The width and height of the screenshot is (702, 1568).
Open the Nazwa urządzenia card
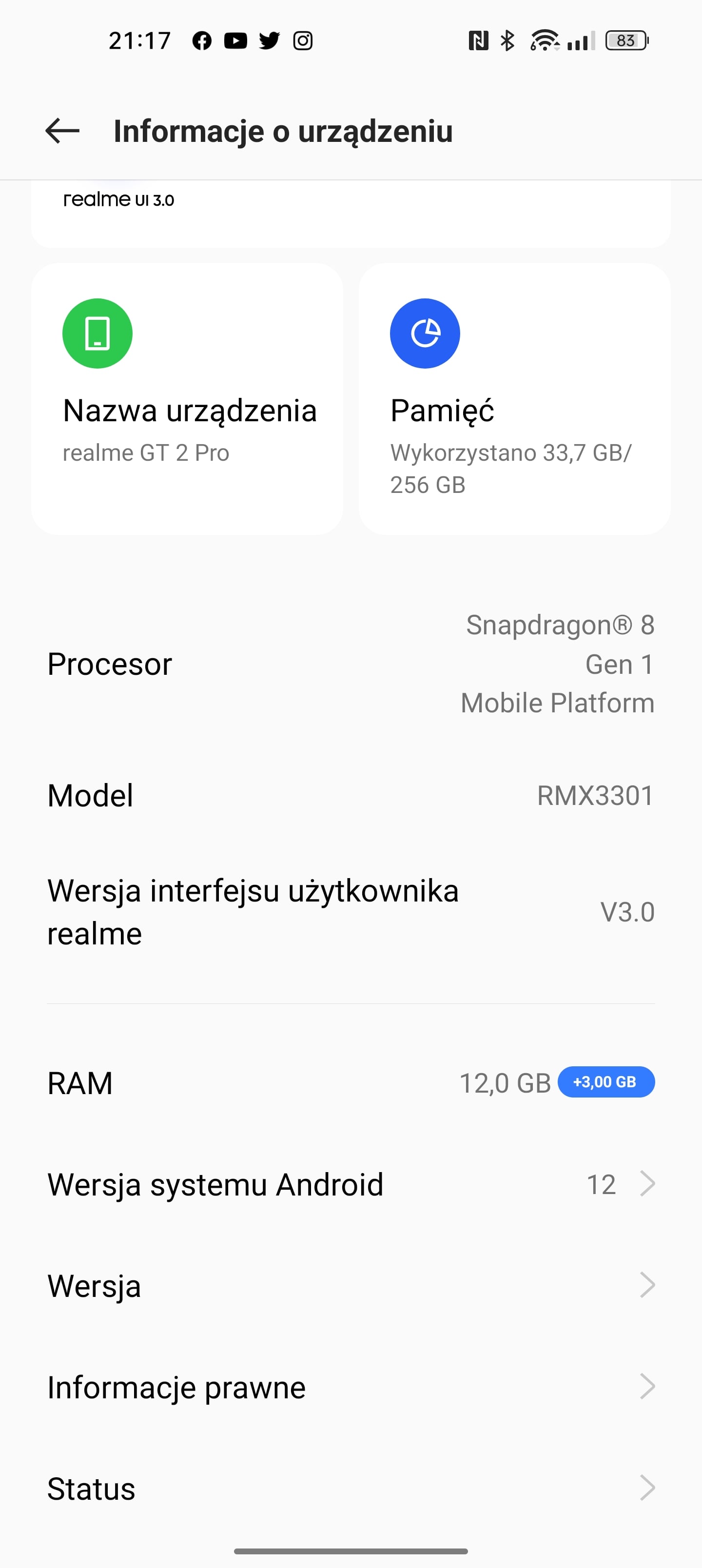coord(187,399)
